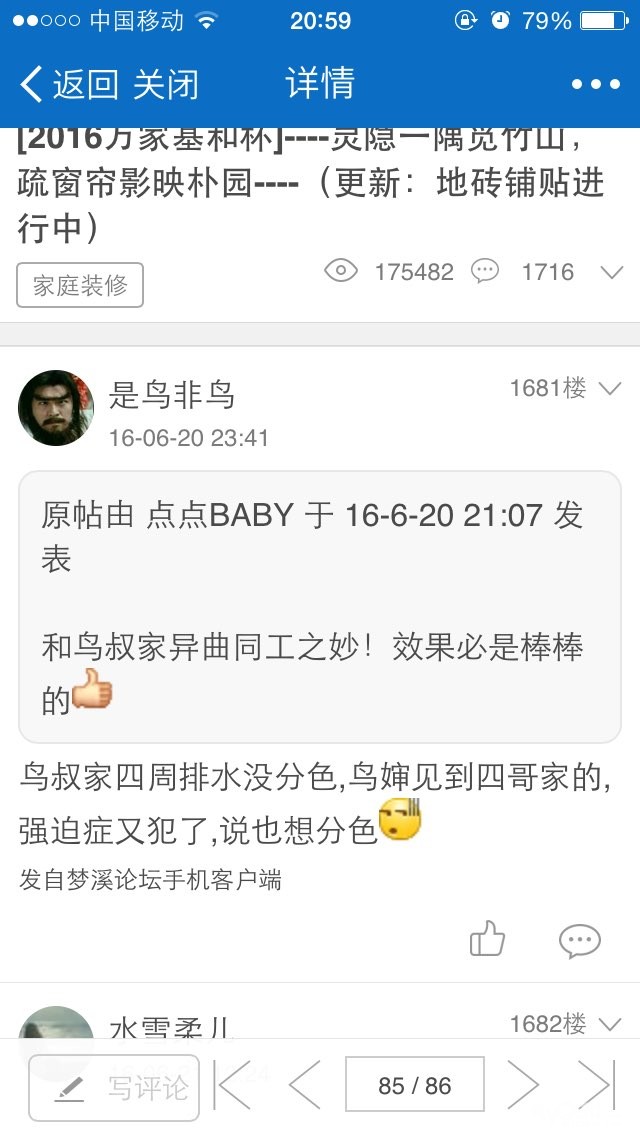
Task: Tap 写评论 to write a comment
Action: (x=114, y=1087)
